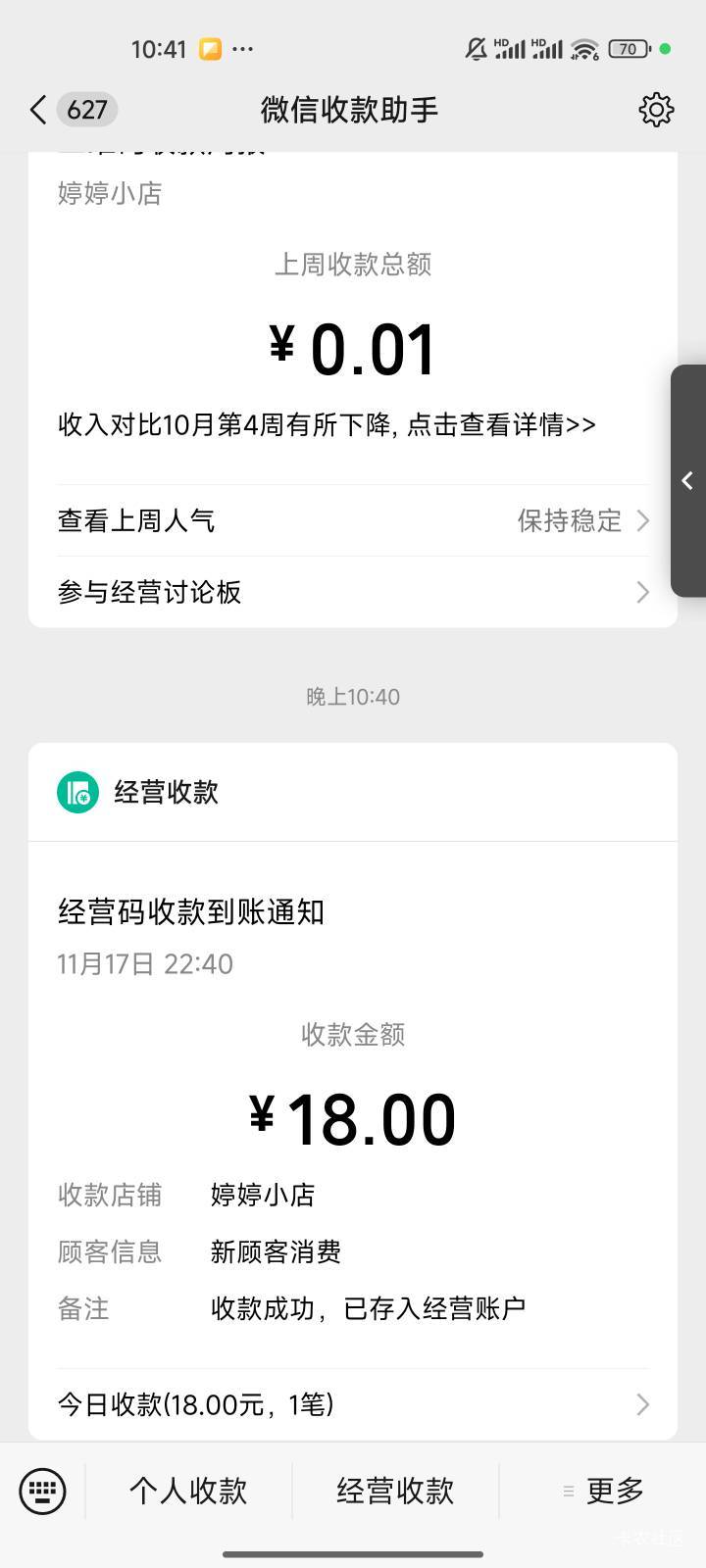Expand the side floating panel arrow
The width and height of the screenshot is (706, 1568).
coord(687,480)
